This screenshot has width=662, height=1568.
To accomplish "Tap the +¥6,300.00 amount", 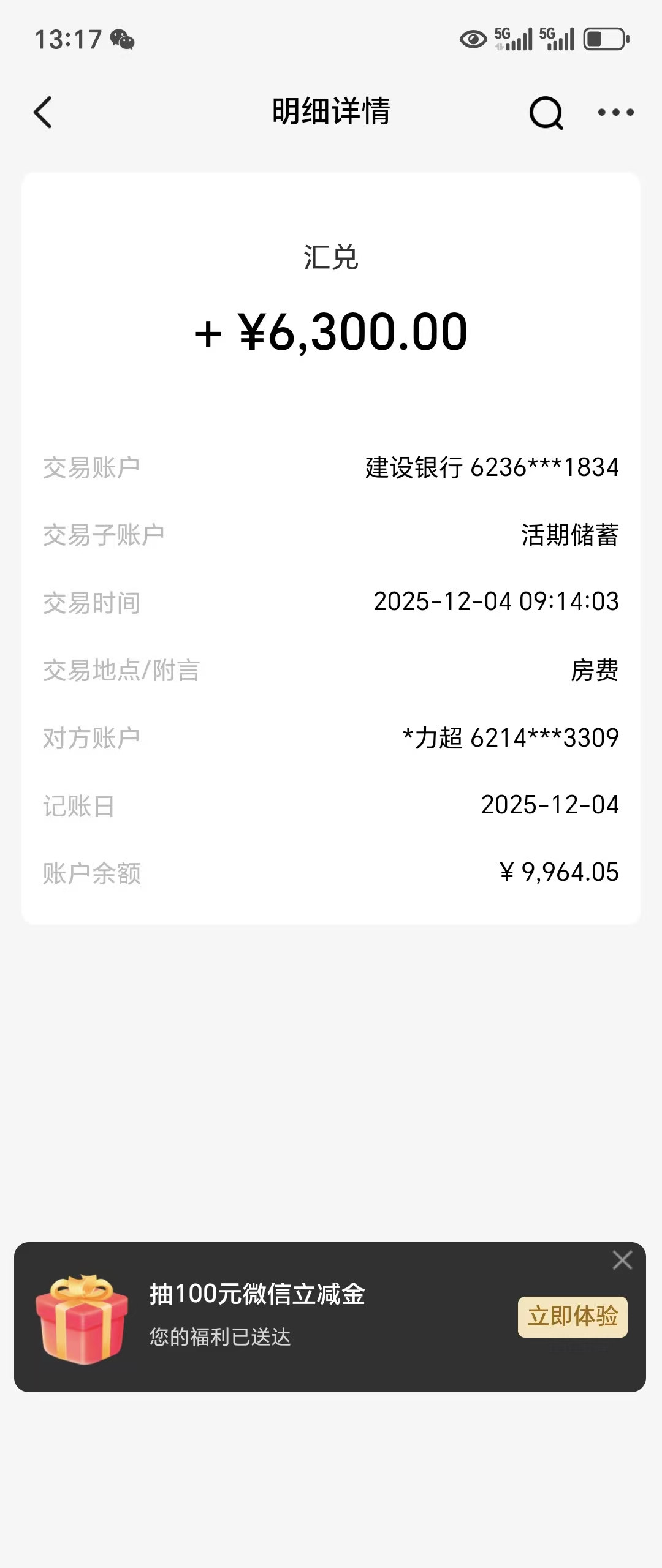I will [x=331, y=331].
